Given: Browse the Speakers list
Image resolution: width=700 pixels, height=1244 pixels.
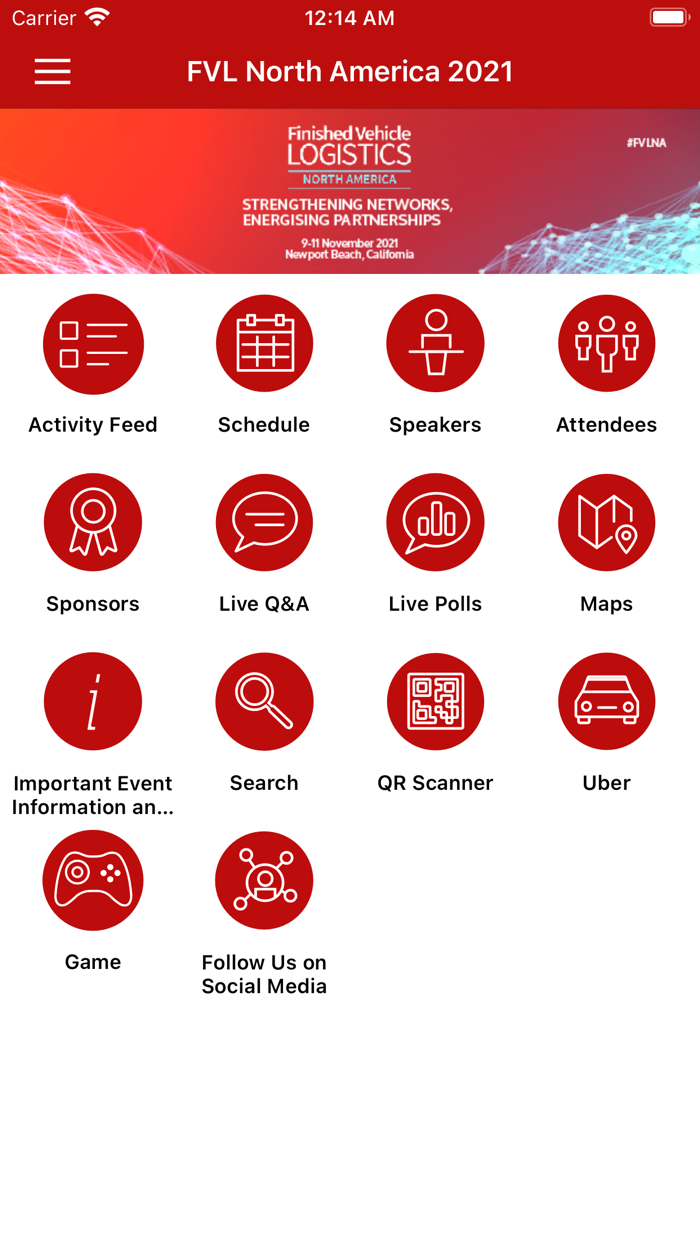Looking at the screenshot, I should 435,344.
